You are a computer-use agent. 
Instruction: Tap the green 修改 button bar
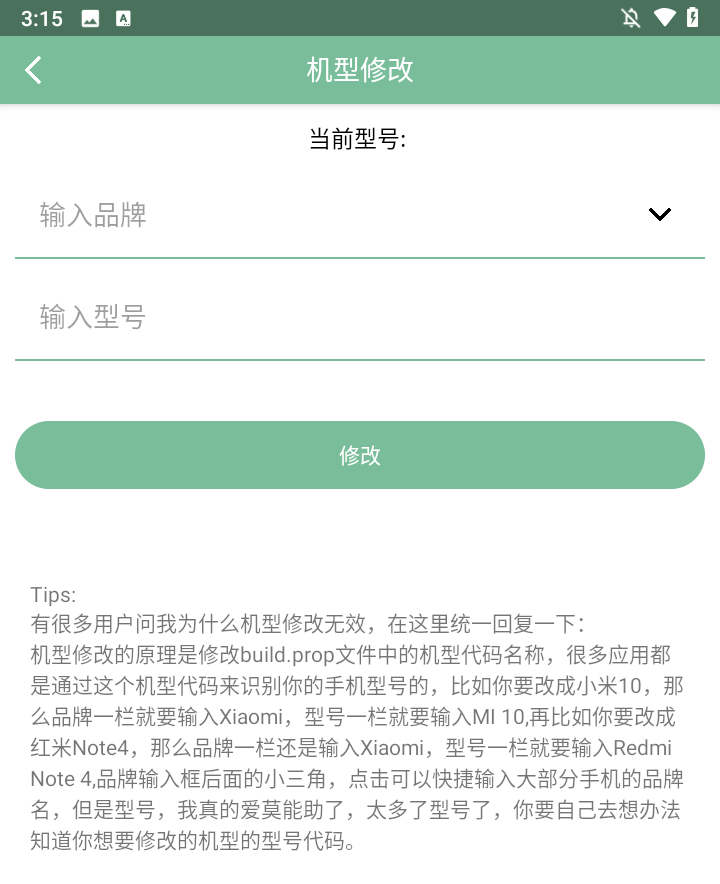click(360, 454)
